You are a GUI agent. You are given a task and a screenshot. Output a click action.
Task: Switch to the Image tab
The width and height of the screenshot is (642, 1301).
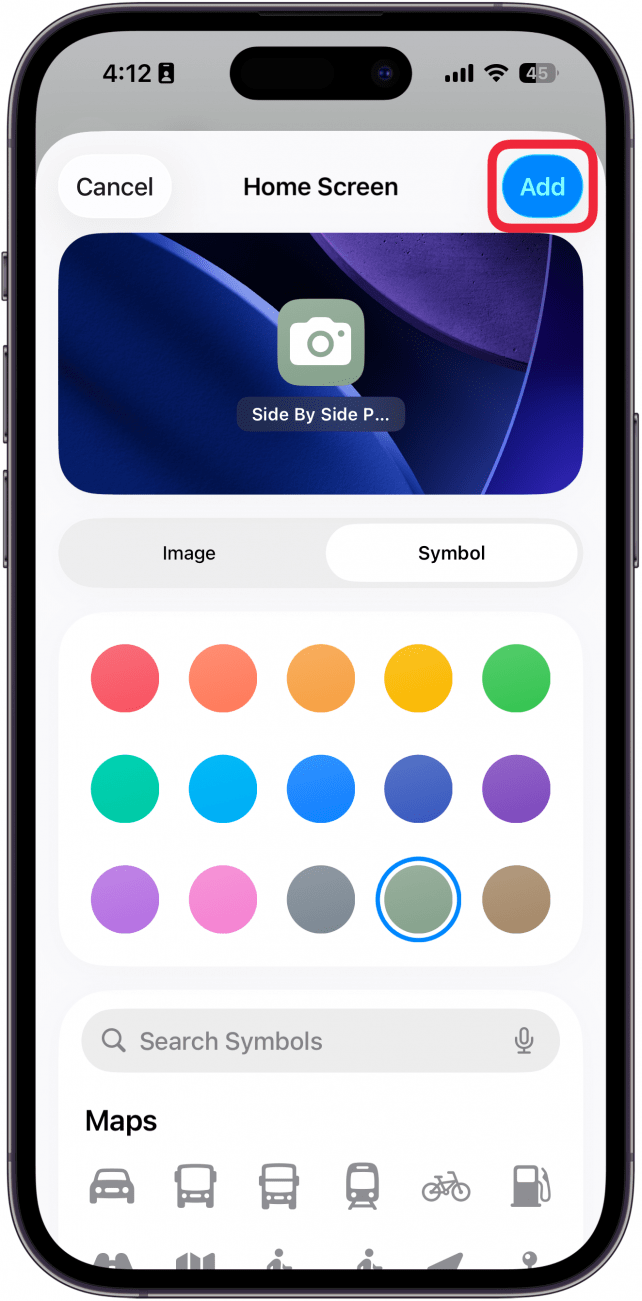click(189, 553)
